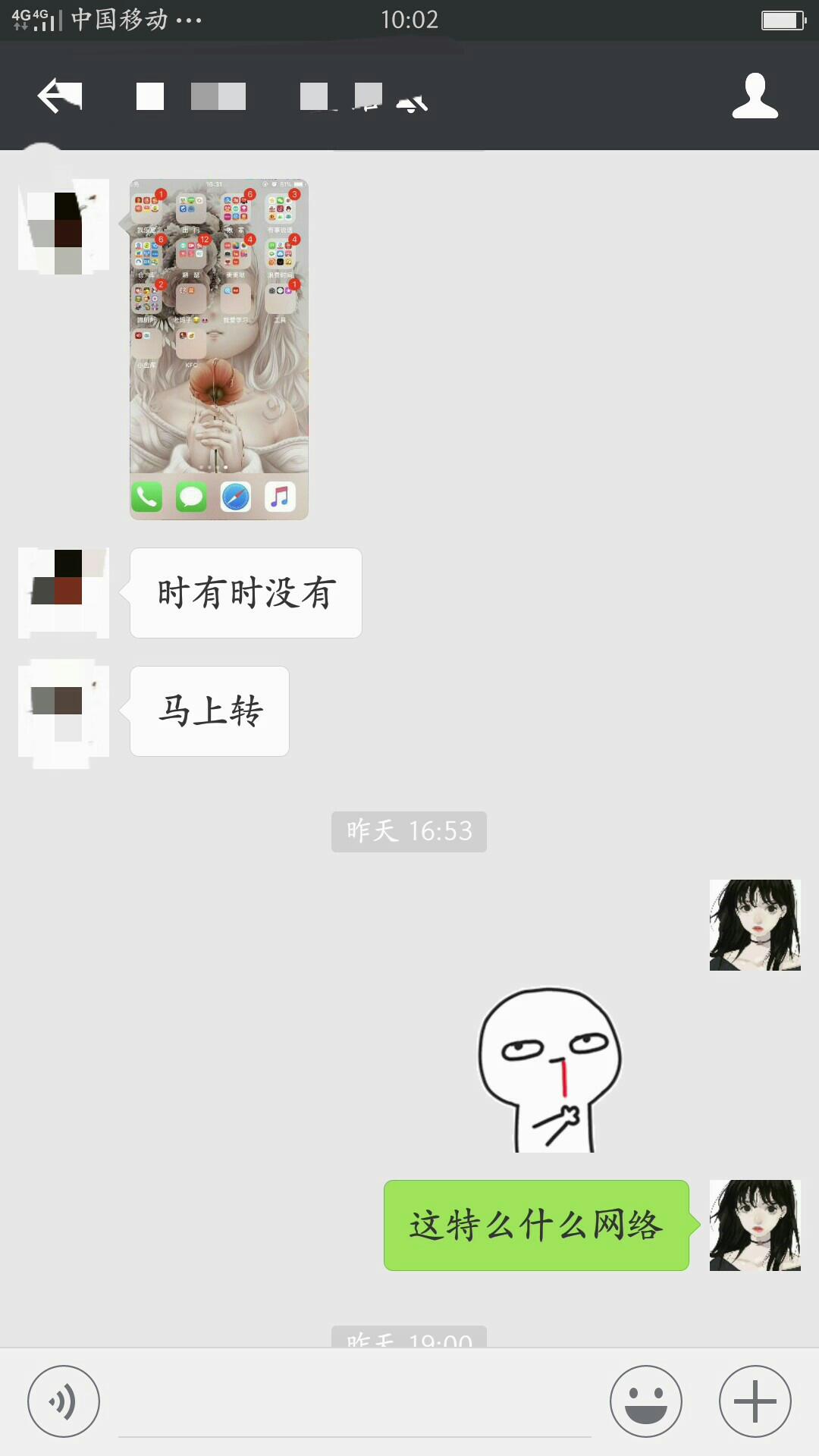Go back from this chat

click(60, 96)
